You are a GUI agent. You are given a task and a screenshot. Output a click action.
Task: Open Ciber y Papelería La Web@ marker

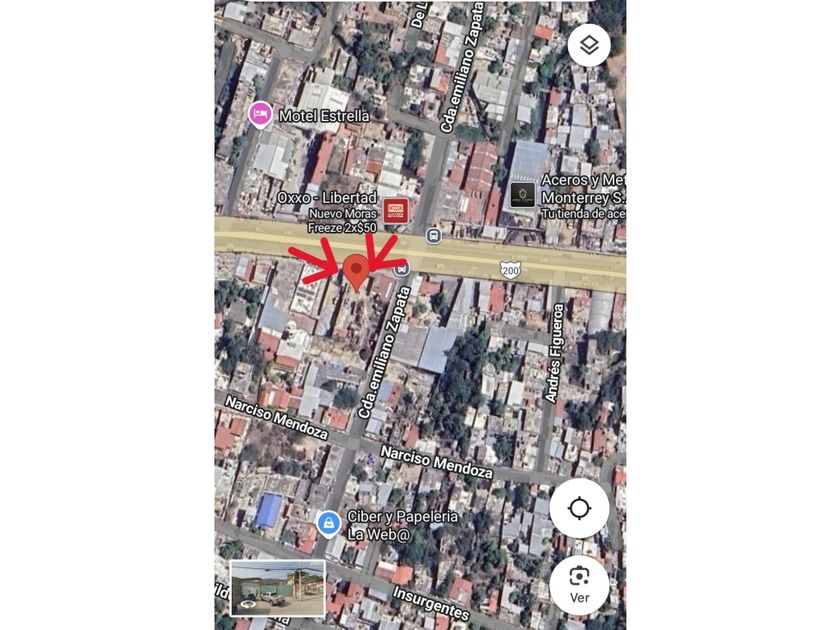click(328, 523)
